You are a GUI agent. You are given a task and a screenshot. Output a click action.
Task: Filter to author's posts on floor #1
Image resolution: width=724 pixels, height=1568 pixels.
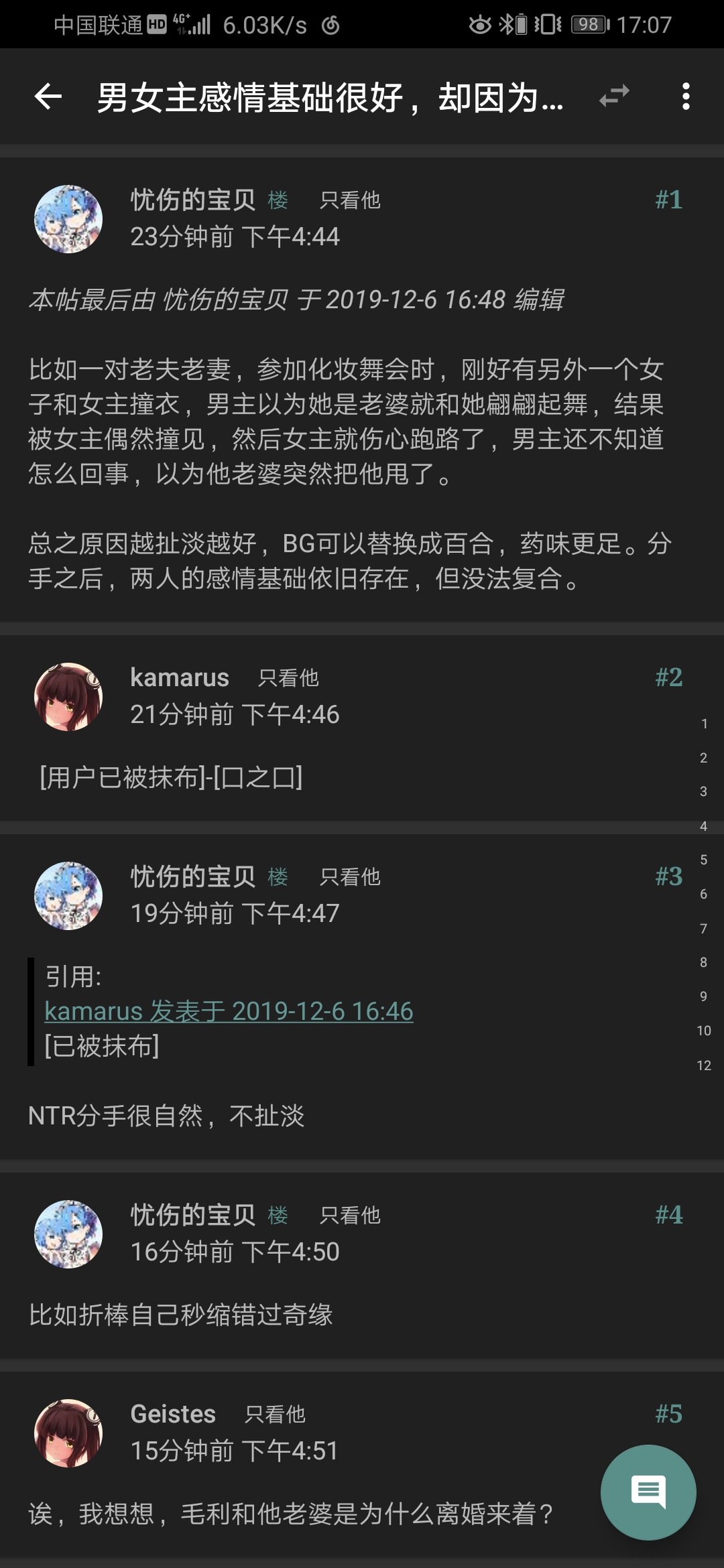[x=350, y=200]
